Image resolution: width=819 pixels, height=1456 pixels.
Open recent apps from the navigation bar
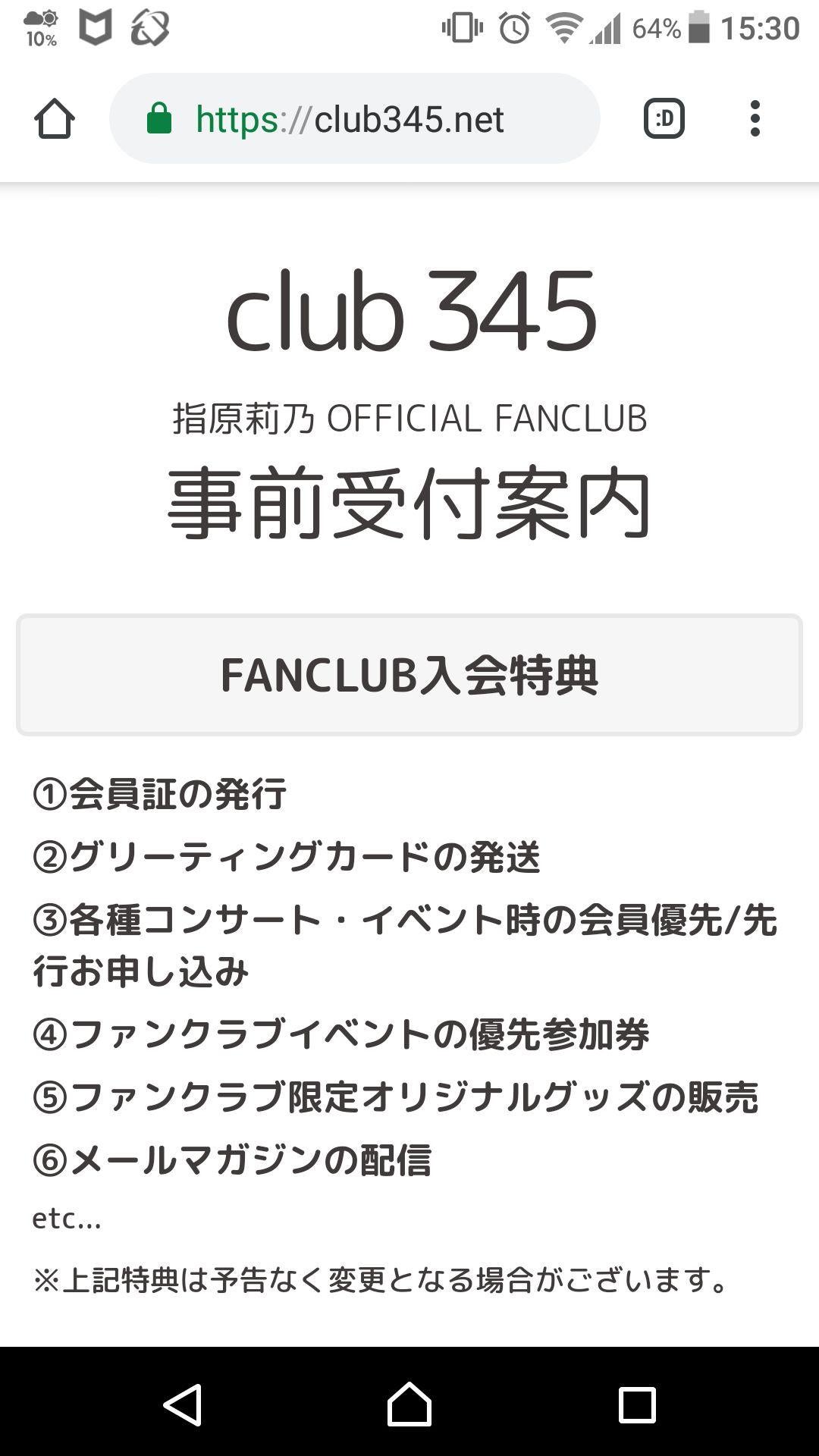tap(636, 1404)
